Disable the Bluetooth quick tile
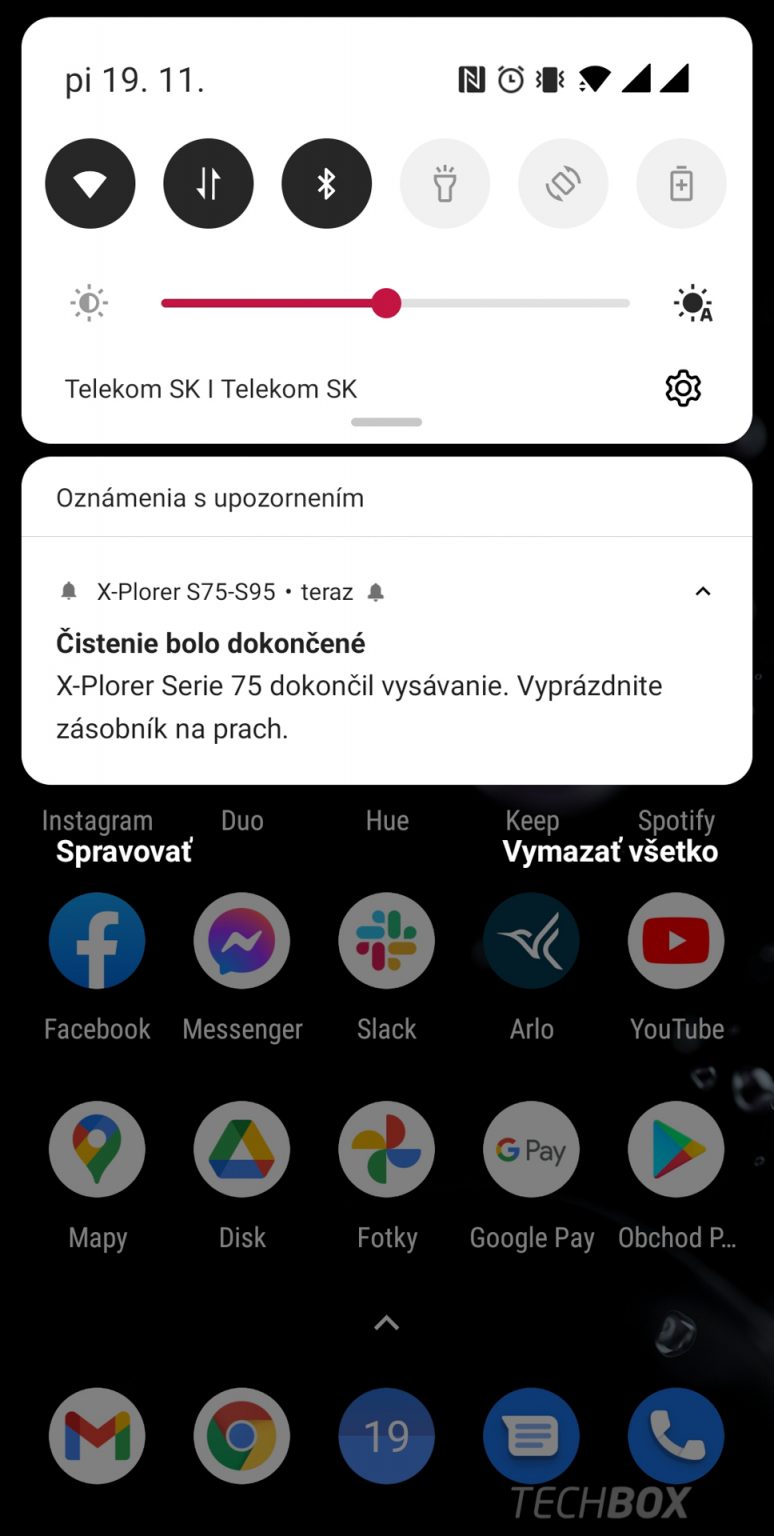774x1536 pixels. coord(326,184)
